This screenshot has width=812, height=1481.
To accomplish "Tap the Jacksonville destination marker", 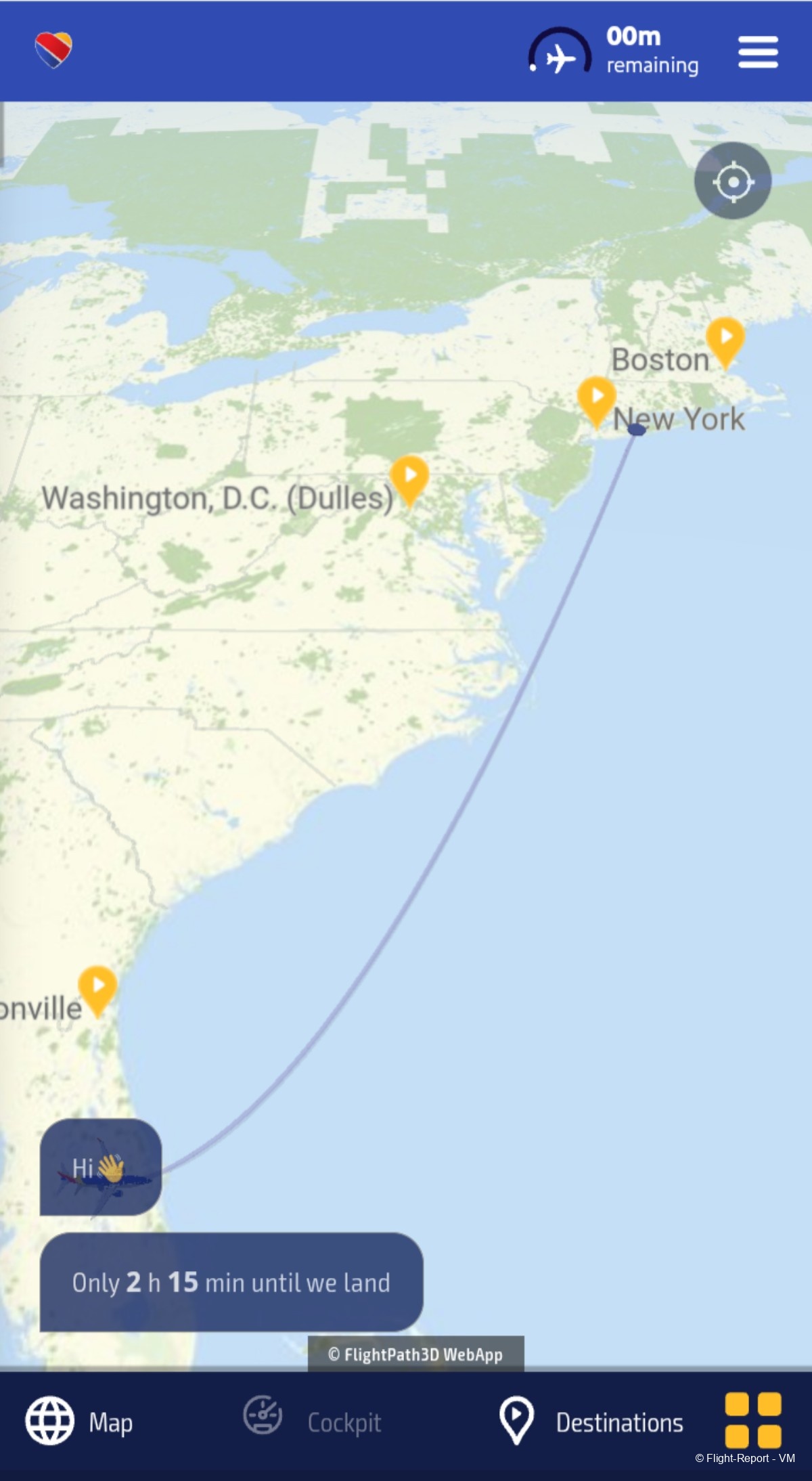I will click(97, 987).
